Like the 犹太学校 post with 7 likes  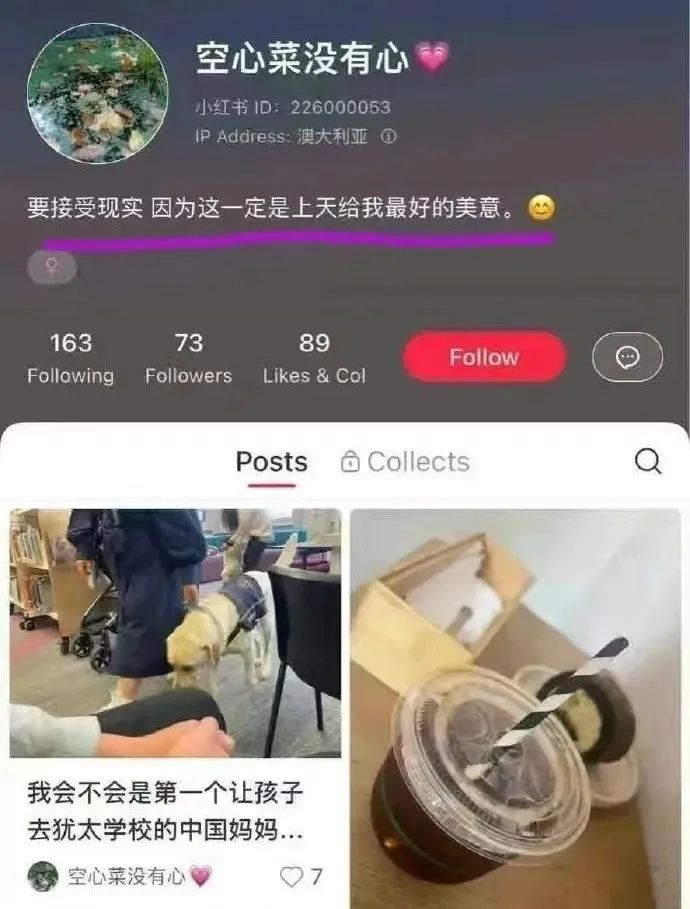pos(291,877)
